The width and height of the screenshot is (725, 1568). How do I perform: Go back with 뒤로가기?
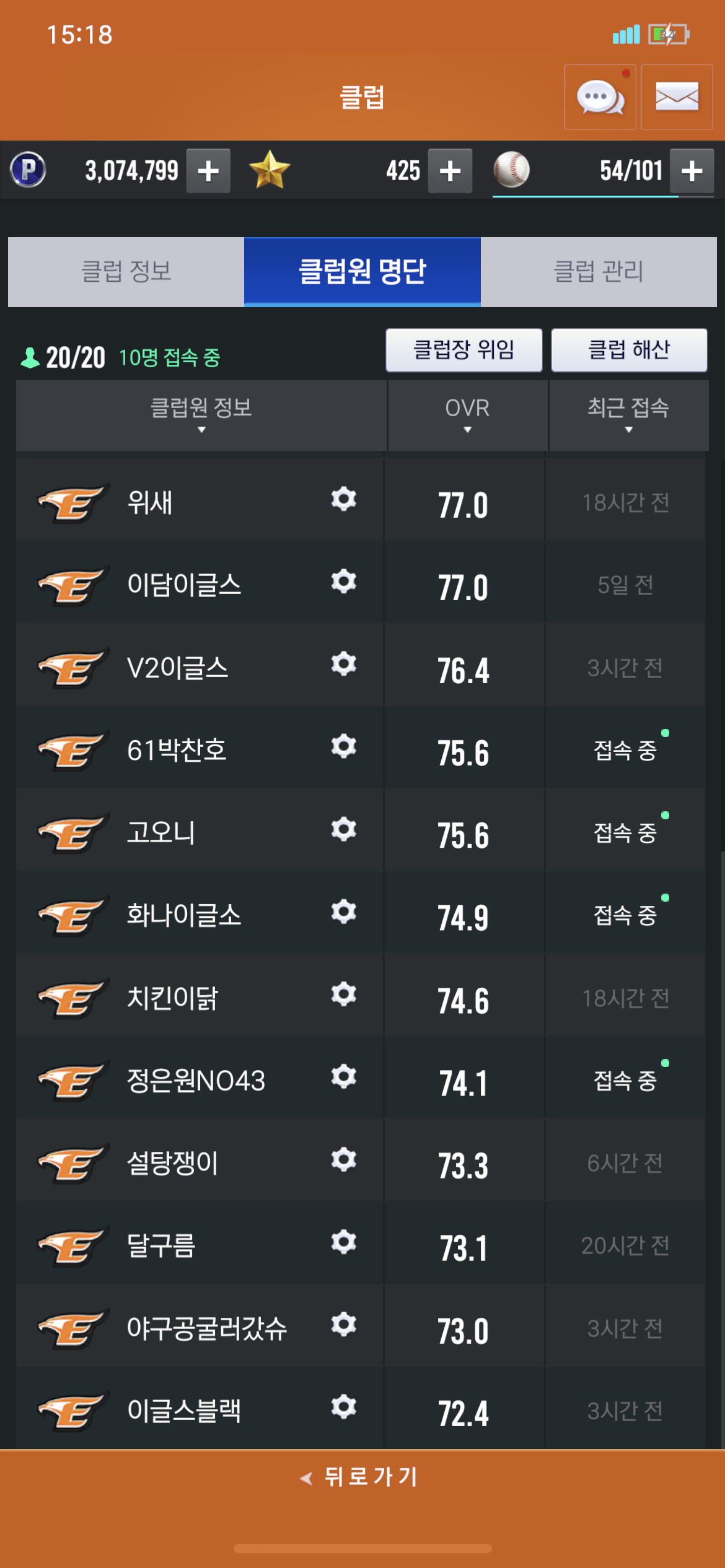pos(362,1478)
